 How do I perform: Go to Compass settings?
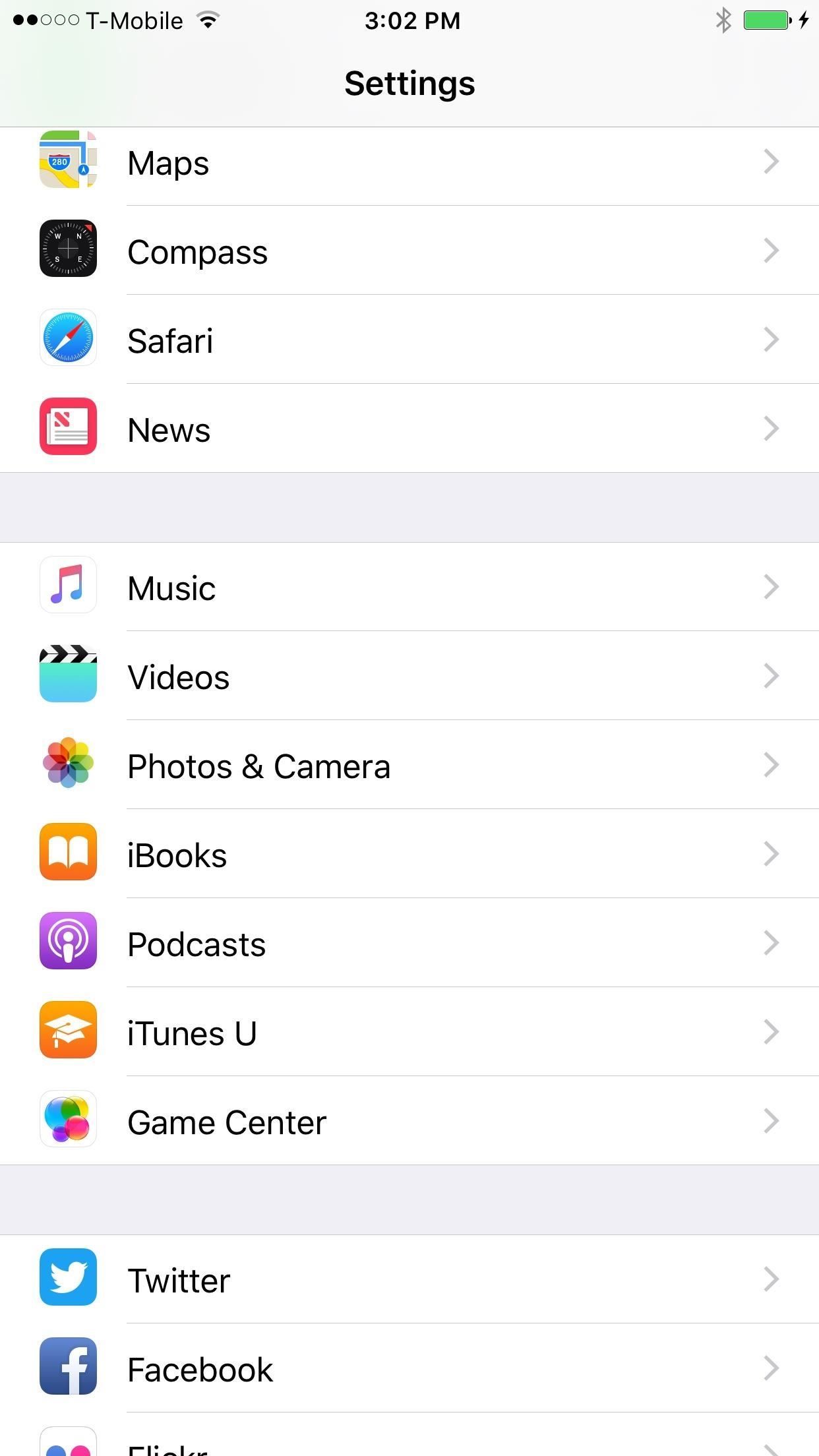coord(409,251)
